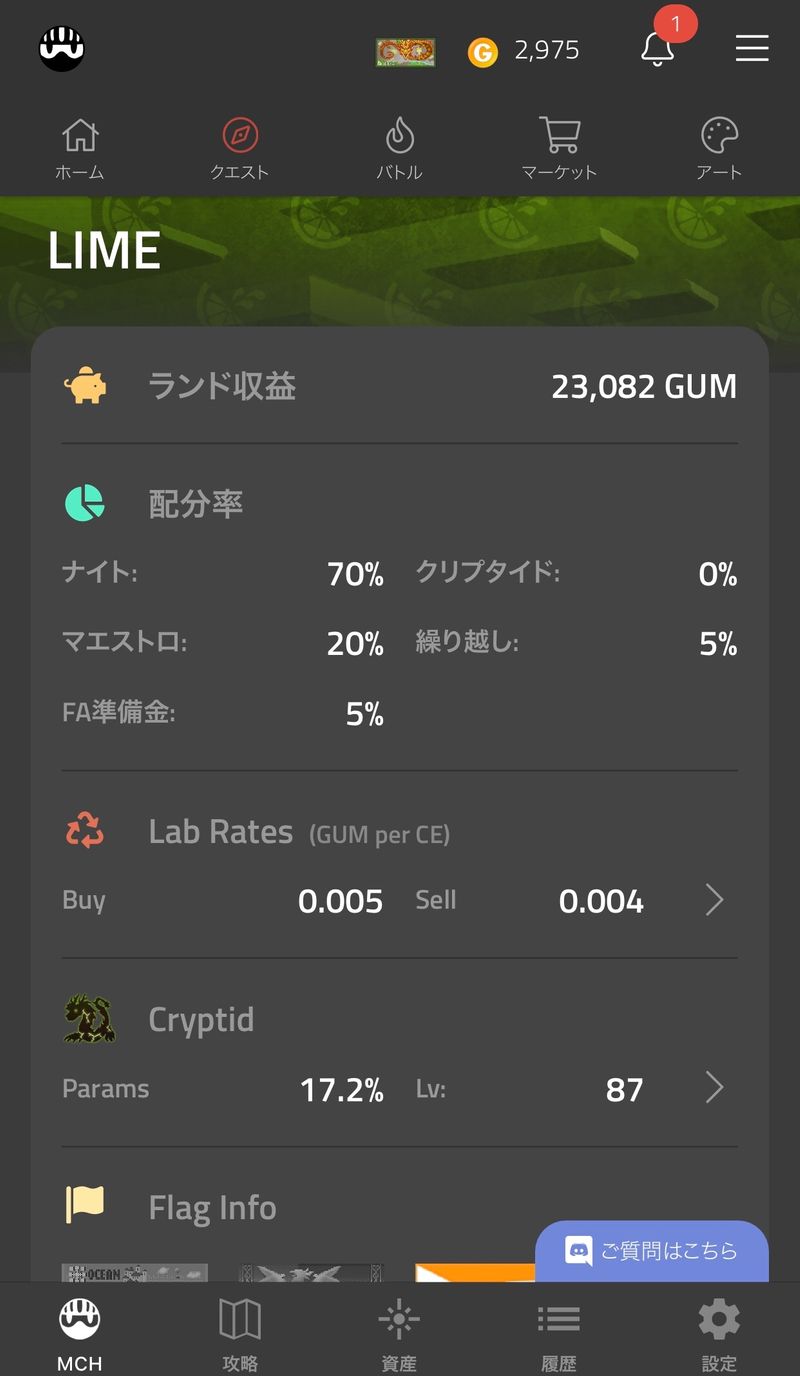Tap the ご質問はこちら Discord button
800x1376 pixels.
click(652, 1251)
